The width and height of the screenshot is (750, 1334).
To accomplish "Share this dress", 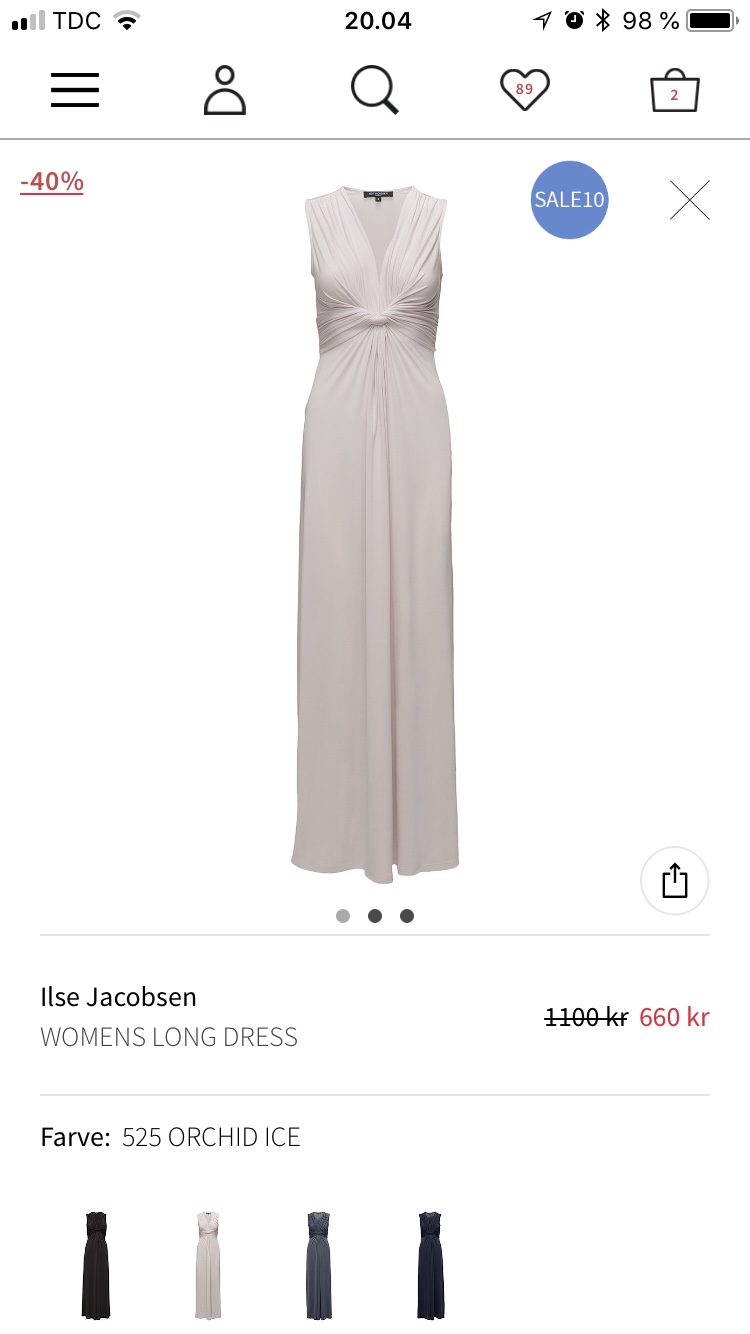I will (675, 882).
